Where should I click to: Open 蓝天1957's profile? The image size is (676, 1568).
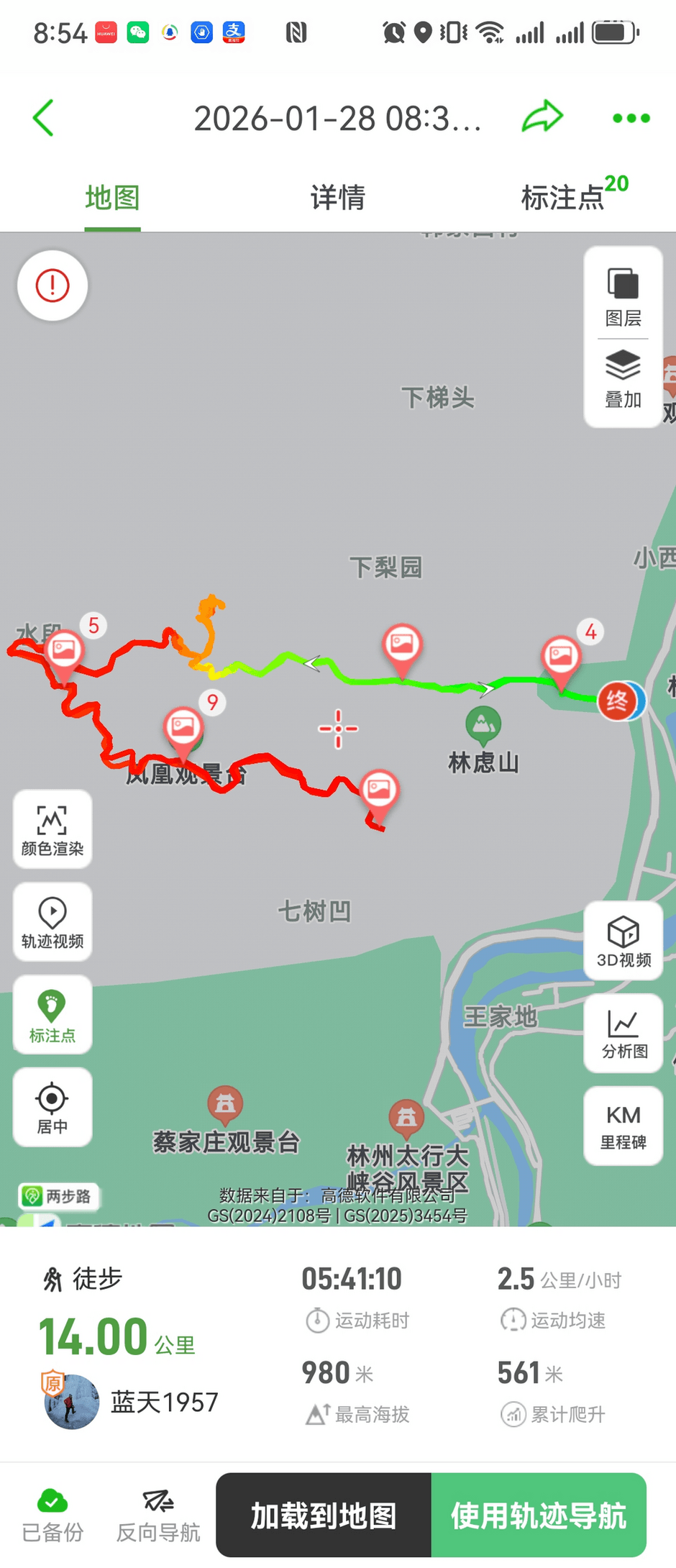tap(72, 1401)
